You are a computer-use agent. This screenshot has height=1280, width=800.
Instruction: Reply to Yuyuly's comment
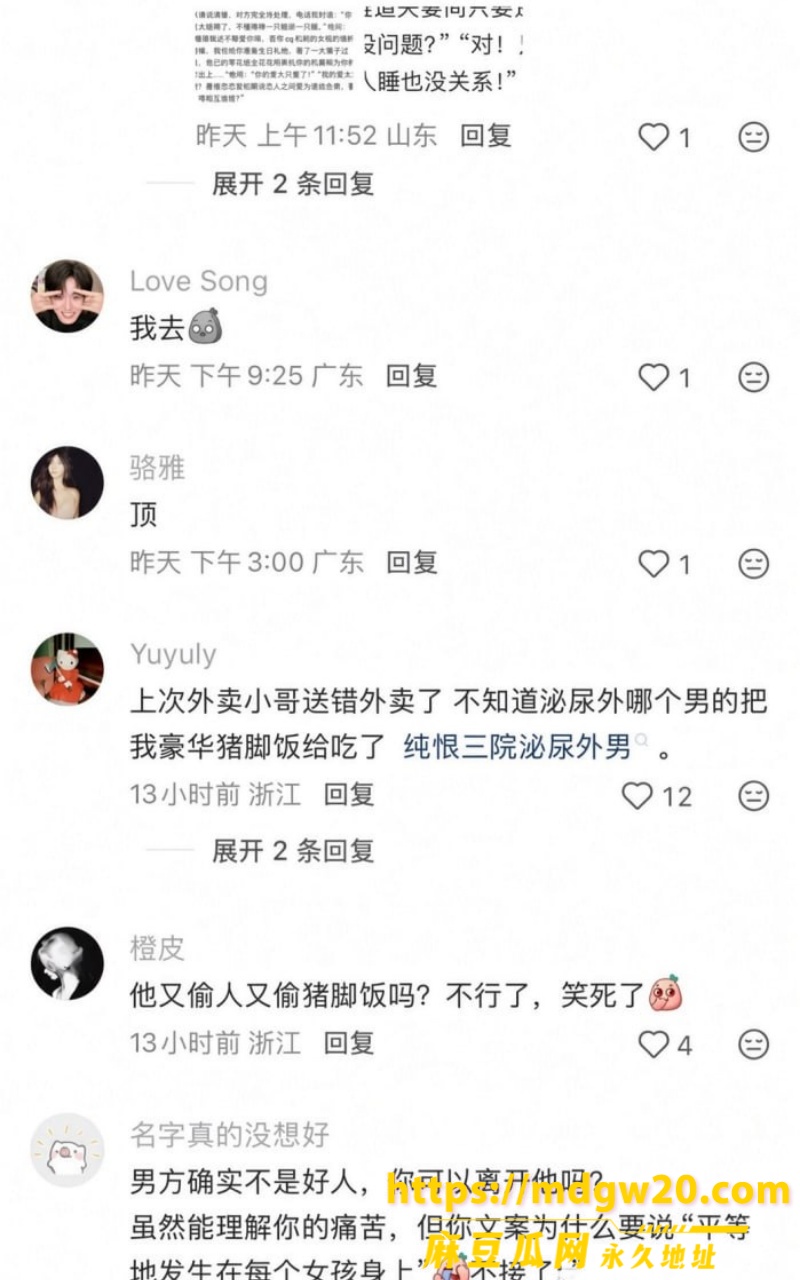[349, 795]
